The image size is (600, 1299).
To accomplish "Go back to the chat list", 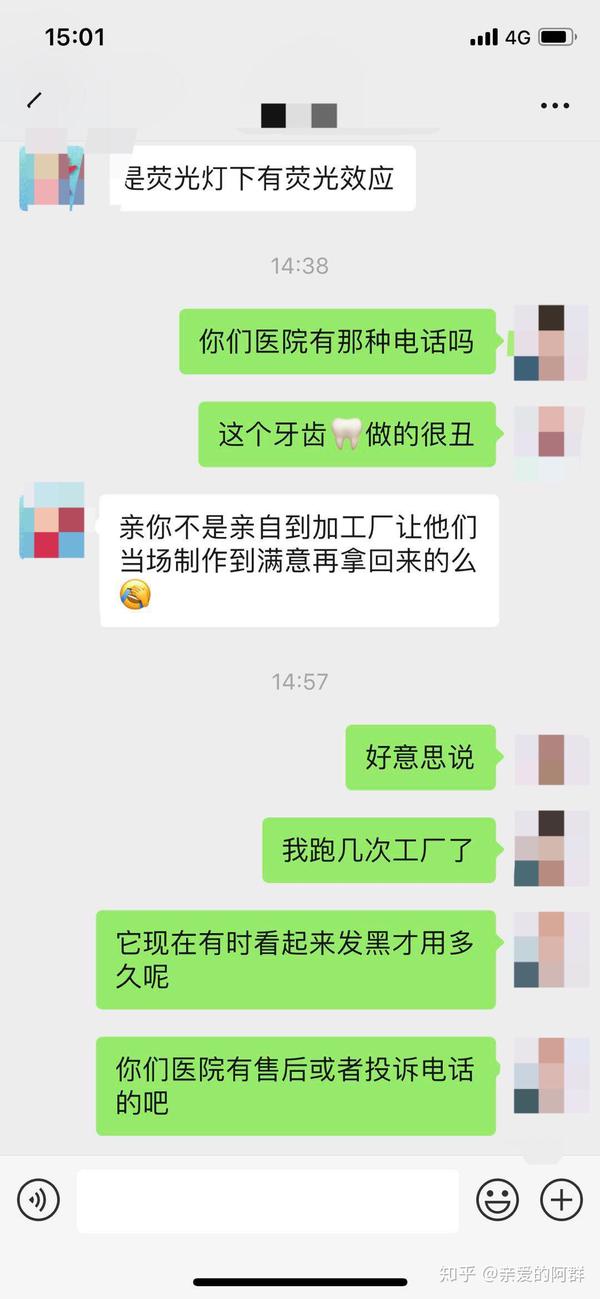I will [x=34, y=100].
